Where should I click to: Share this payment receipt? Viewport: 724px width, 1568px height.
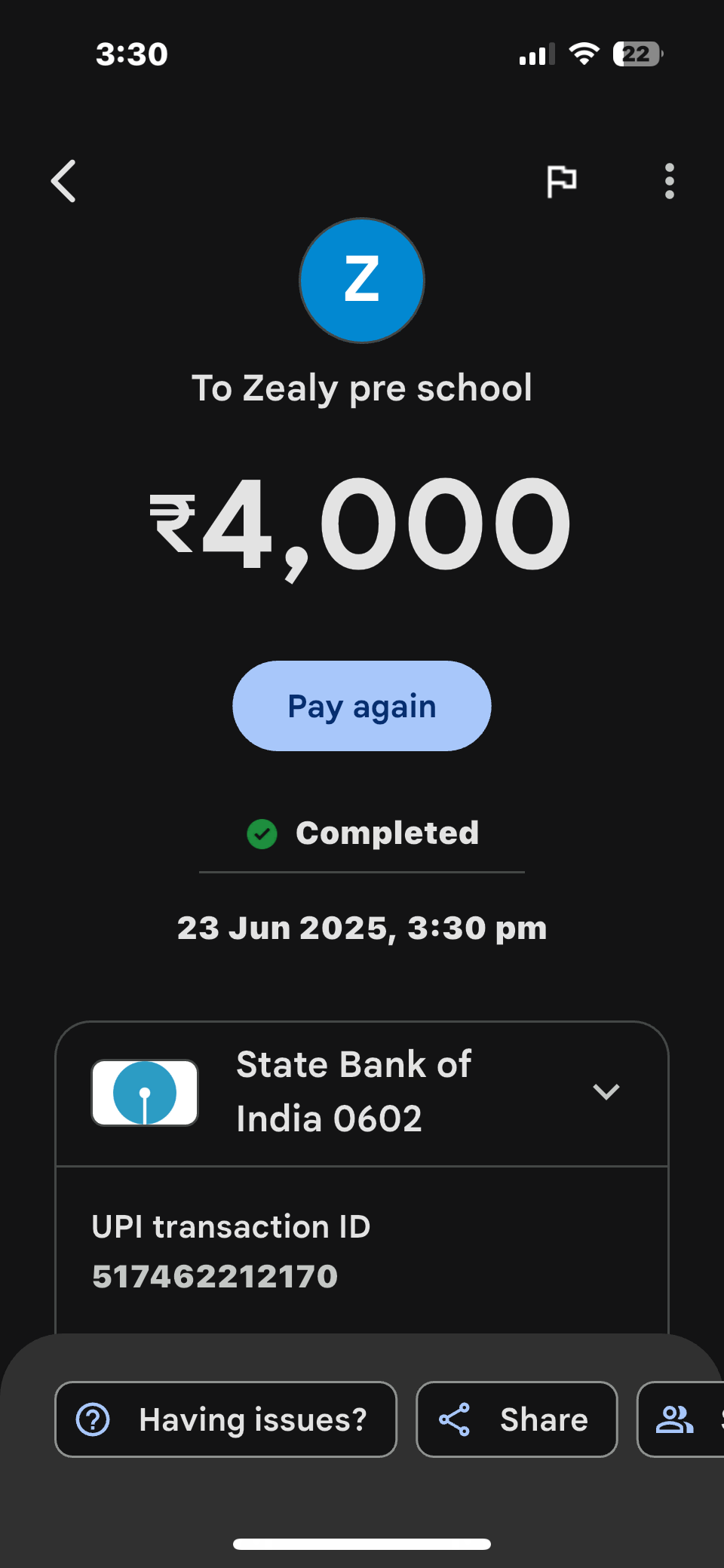pyautogui.click(x=517, y=1419)
